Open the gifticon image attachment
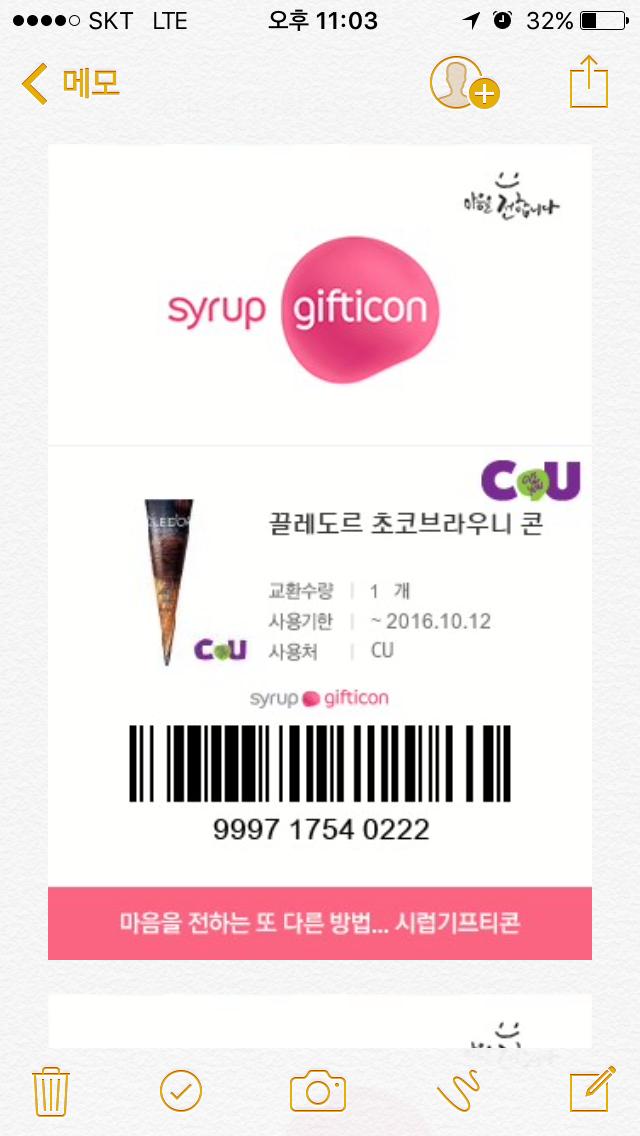The width and height of the screenshot is (640, 1136). [320, 550]
